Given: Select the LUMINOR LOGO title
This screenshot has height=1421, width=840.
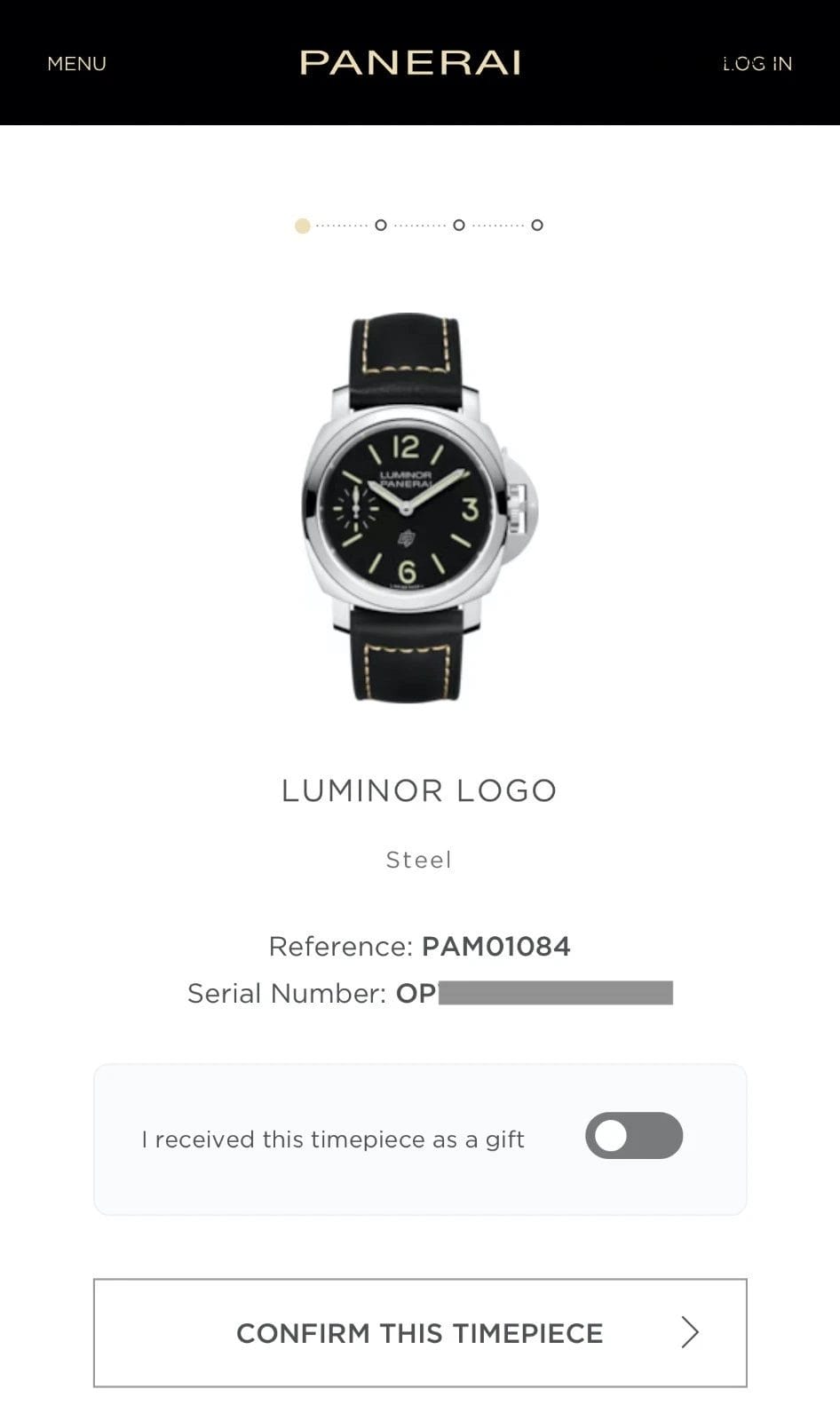Looking at the screenshot, I should click(x=419, y=790).
